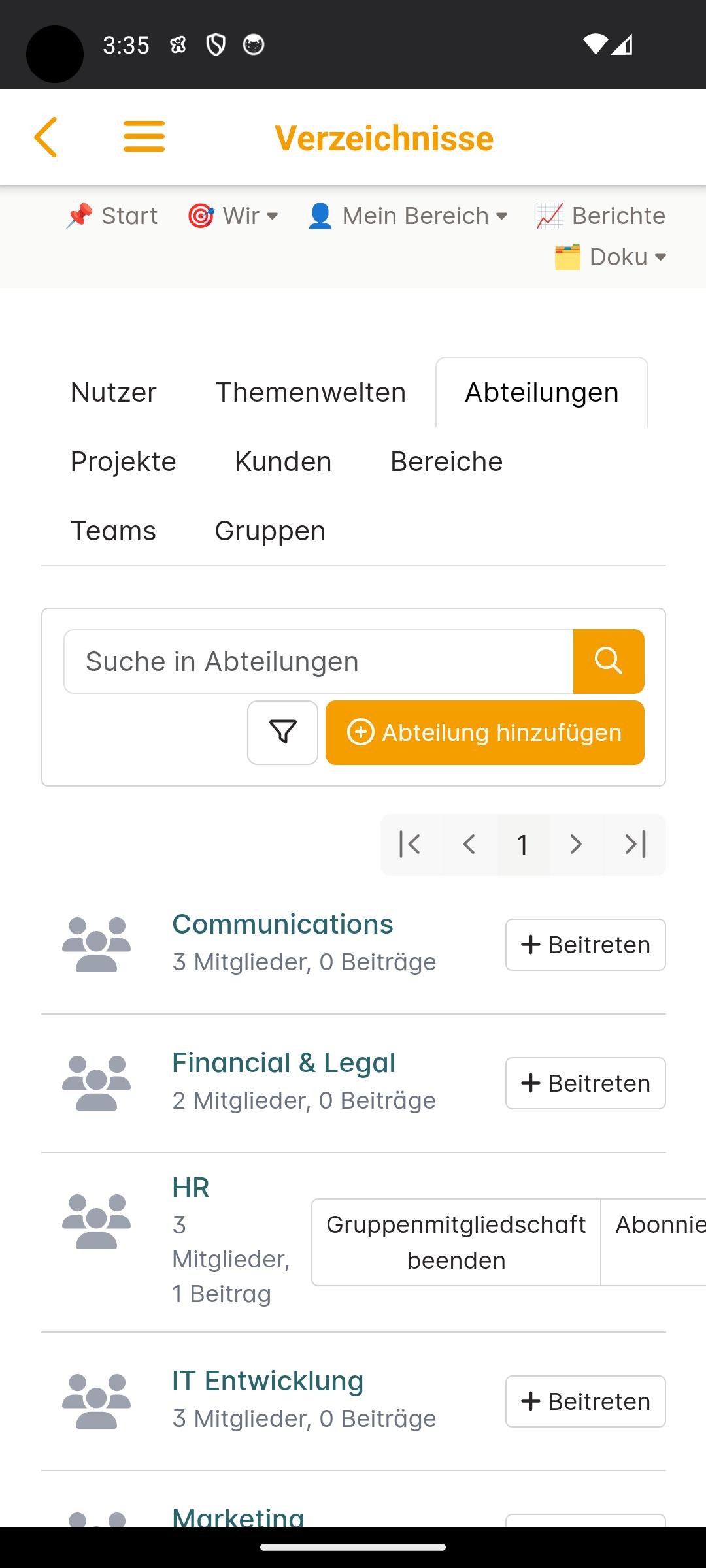This screenshot has height=1568, width=706.
Task: Open the filter funnel button
Action: click(282, 732)
